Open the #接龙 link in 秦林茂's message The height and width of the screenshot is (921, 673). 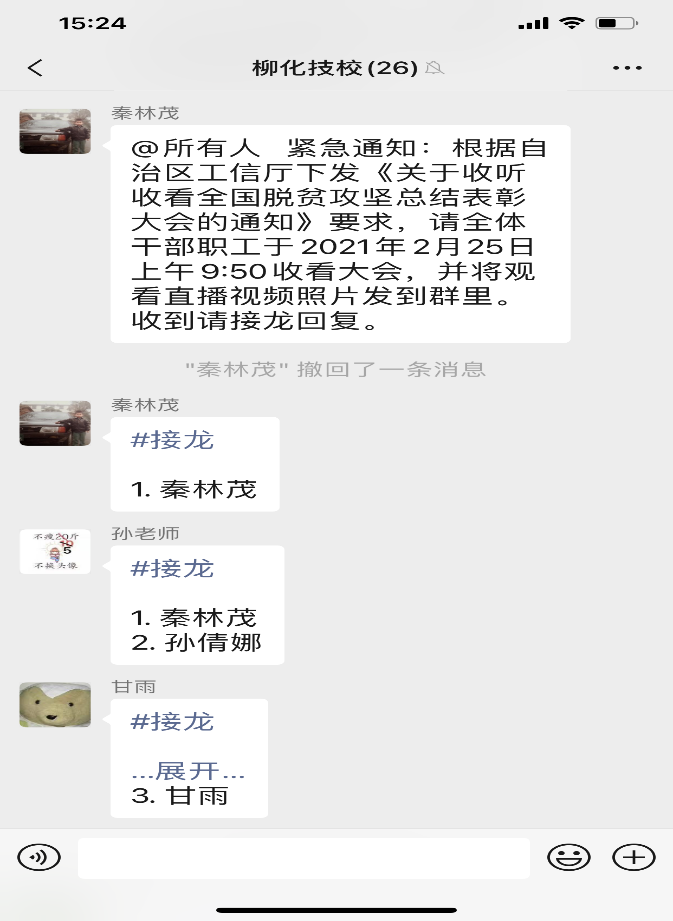(173, 439)
